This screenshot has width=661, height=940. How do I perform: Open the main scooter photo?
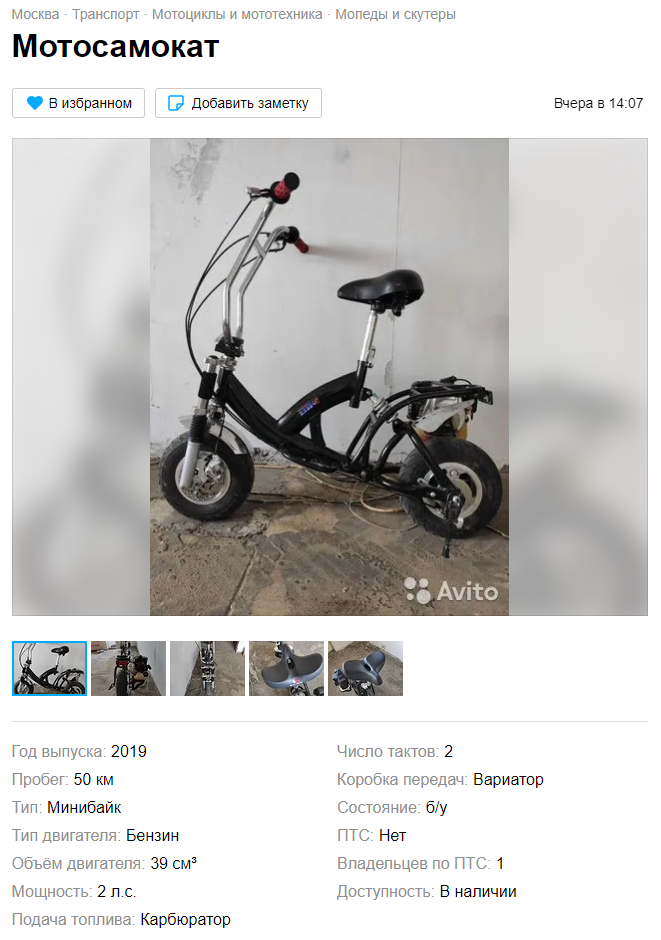pos(329,377)
